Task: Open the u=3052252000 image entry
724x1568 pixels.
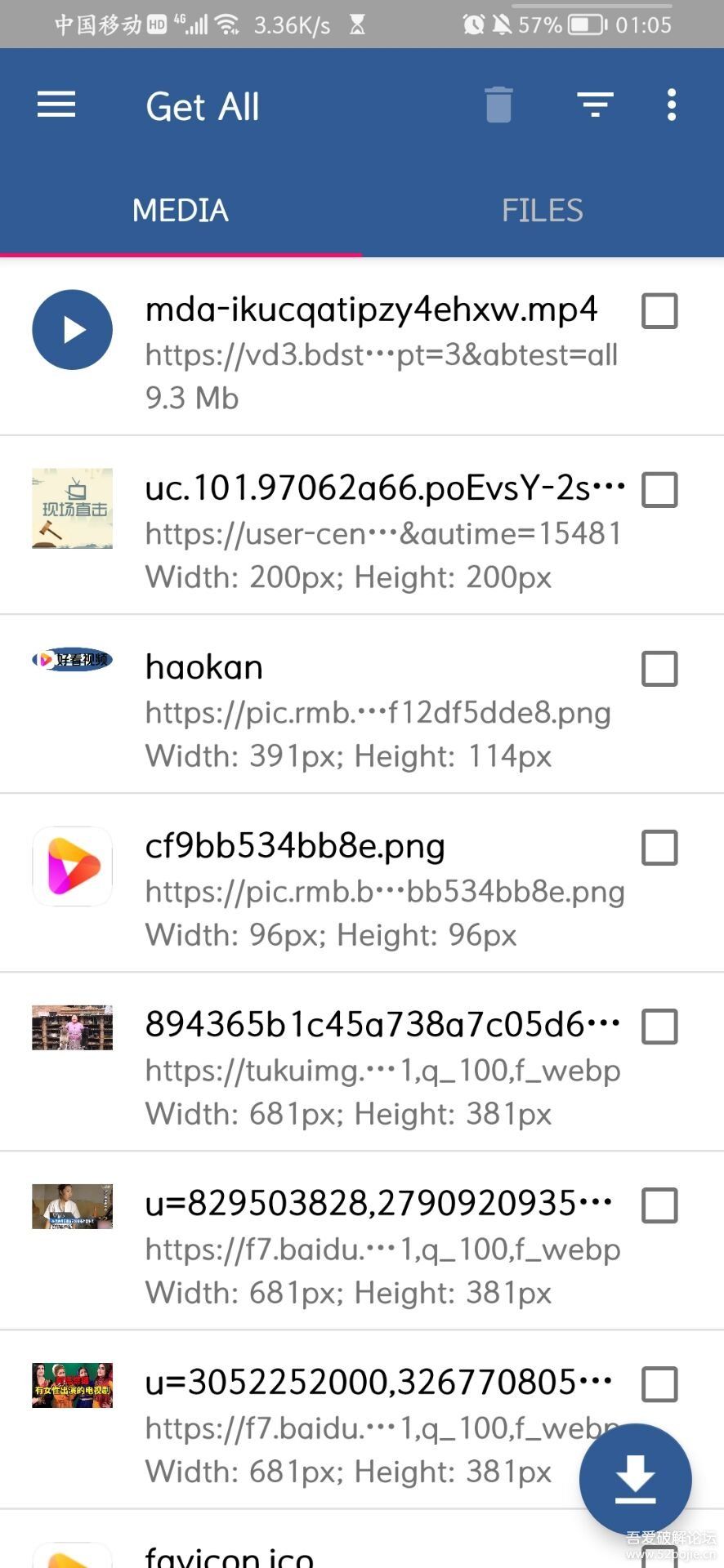Action: click(x=360, y=1426)
